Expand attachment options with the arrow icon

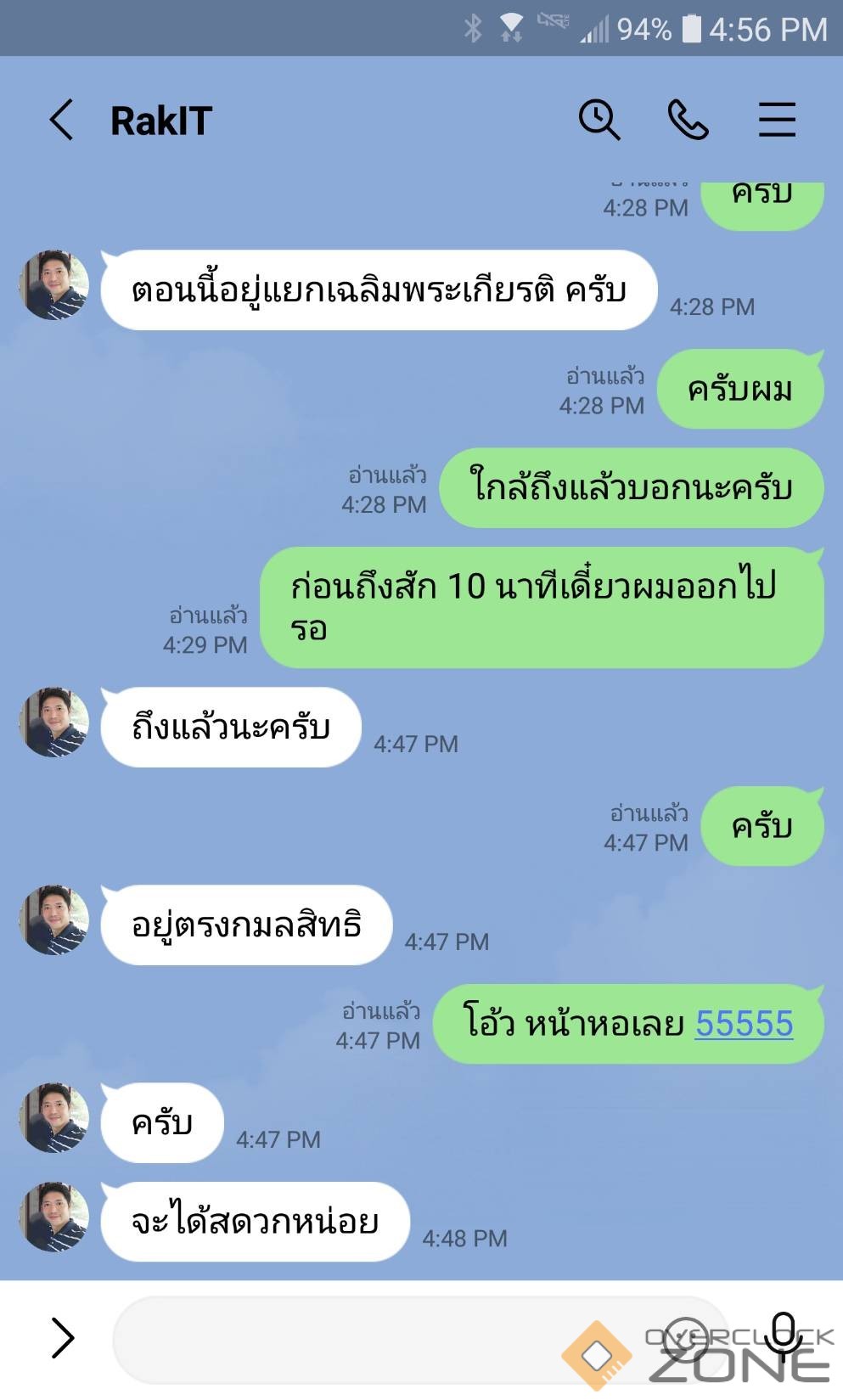62,1338
